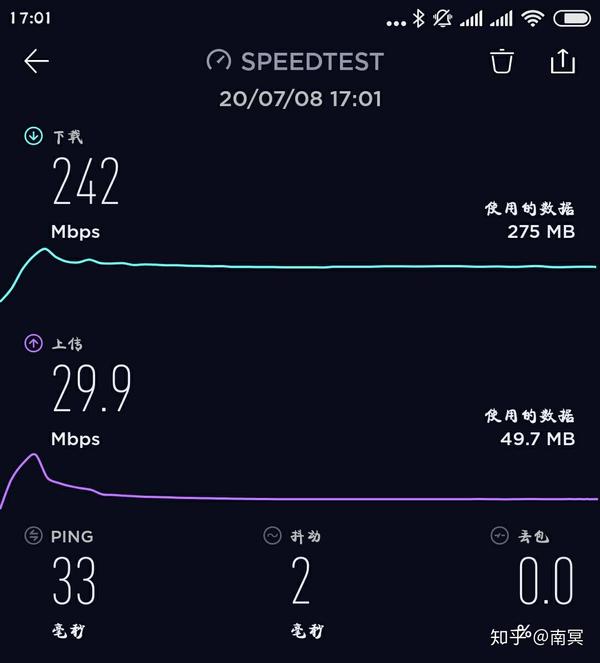This screenshot has width=600, height=663.
Task: Delete this speed test result
Action: tap(501, 62)
